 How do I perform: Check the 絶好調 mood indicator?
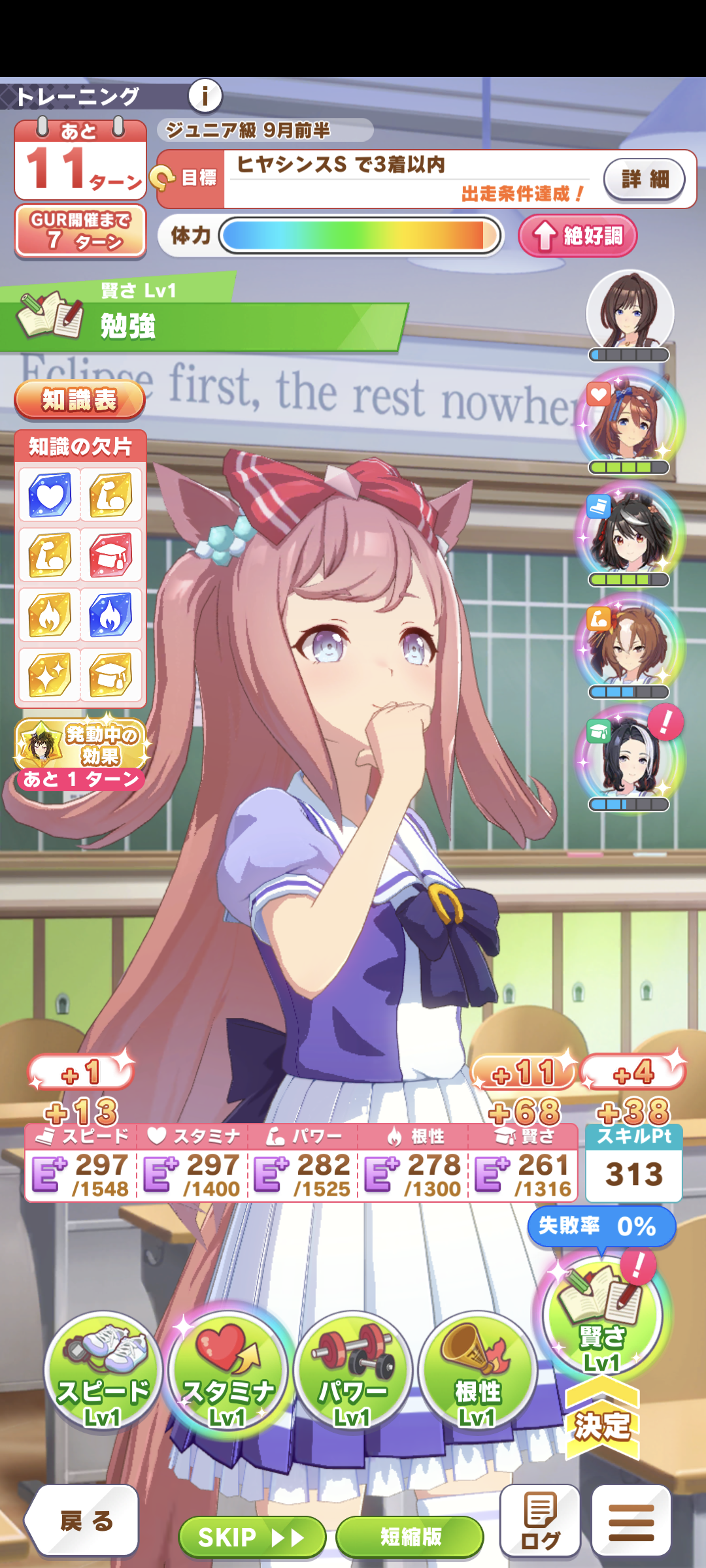tap(578, 236)
